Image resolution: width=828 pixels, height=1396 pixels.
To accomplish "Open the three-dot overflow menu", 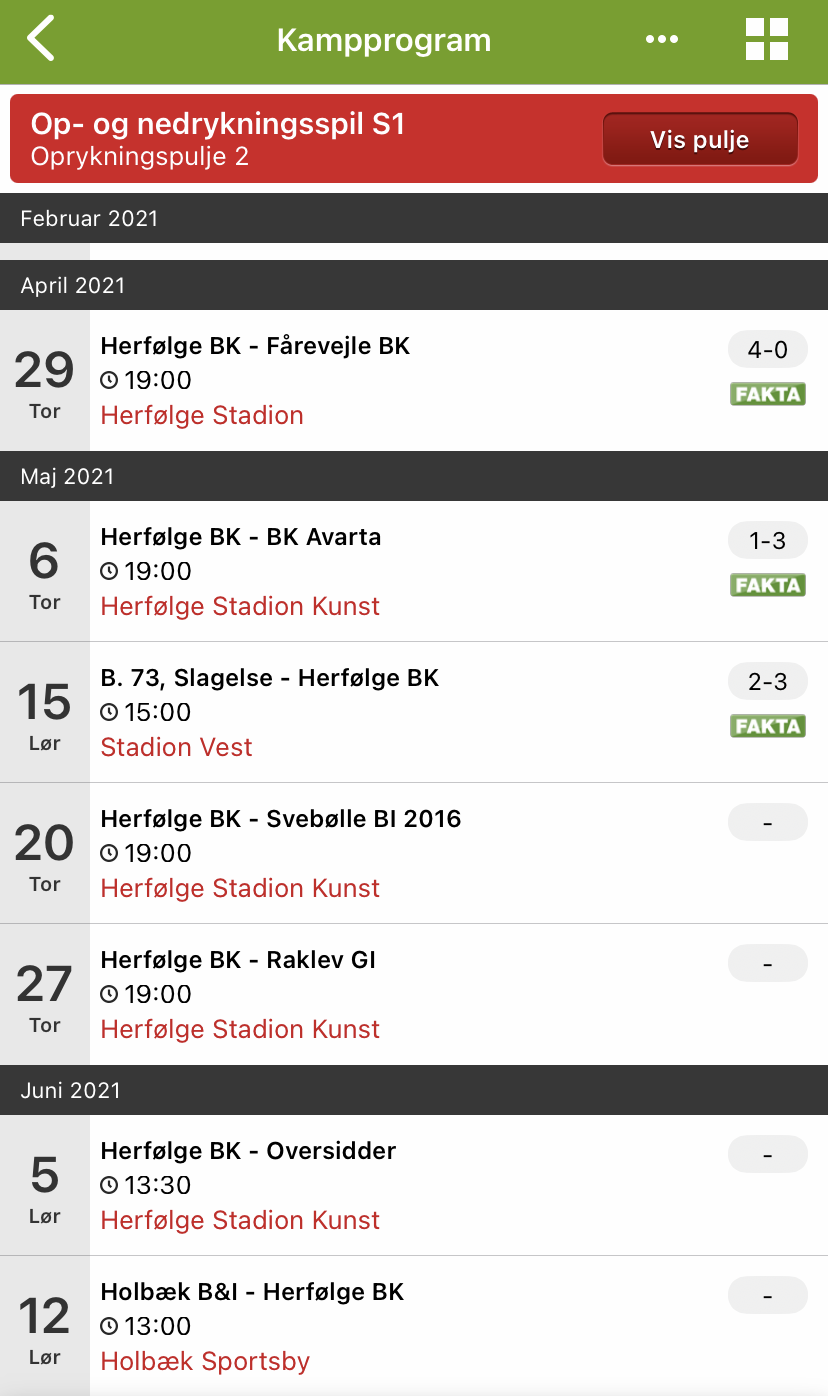I will click(662, 40).
